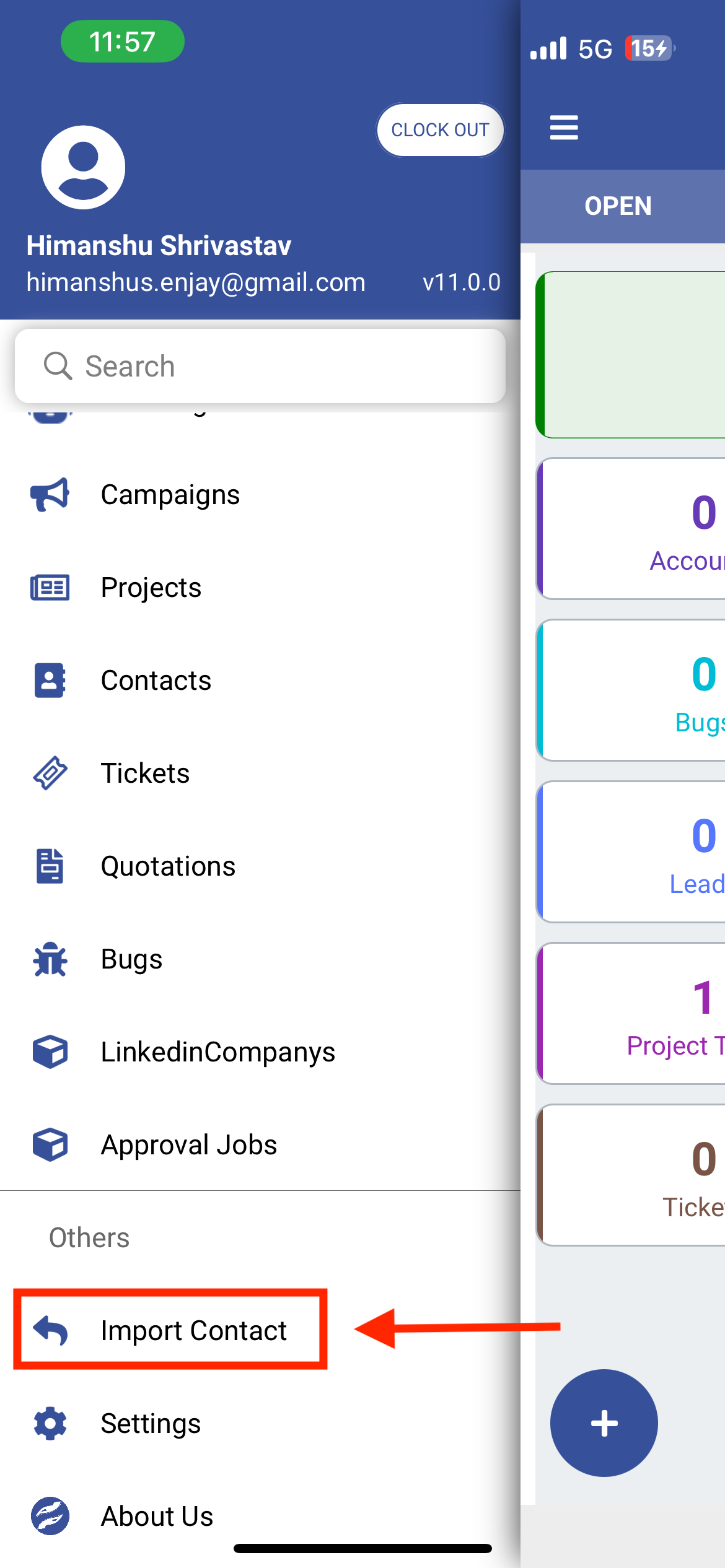Select Tickets in the drawer
Screen dimensions: 725x1568
(x=260, y=773)
